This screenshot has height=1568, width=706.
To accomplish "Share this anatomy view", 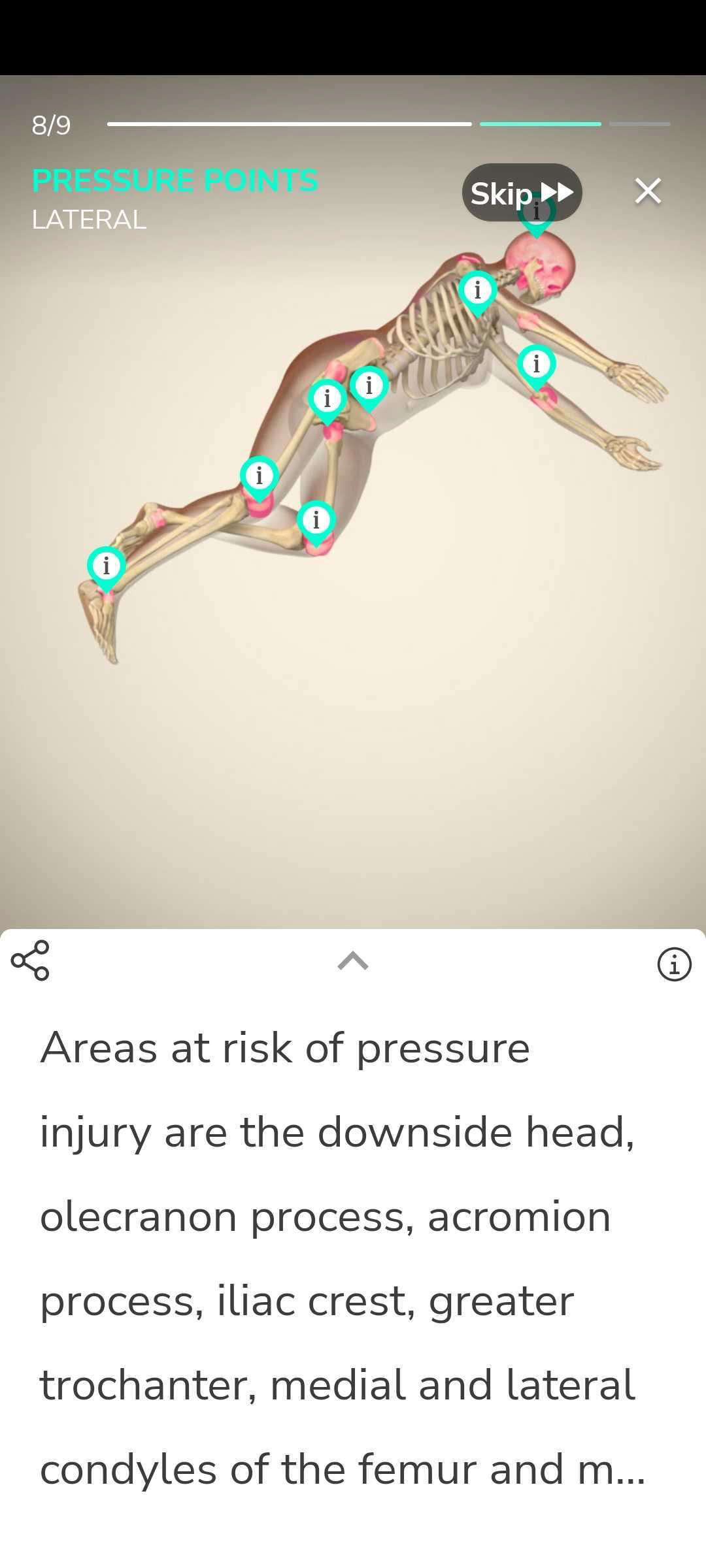I will pos(30,960).
